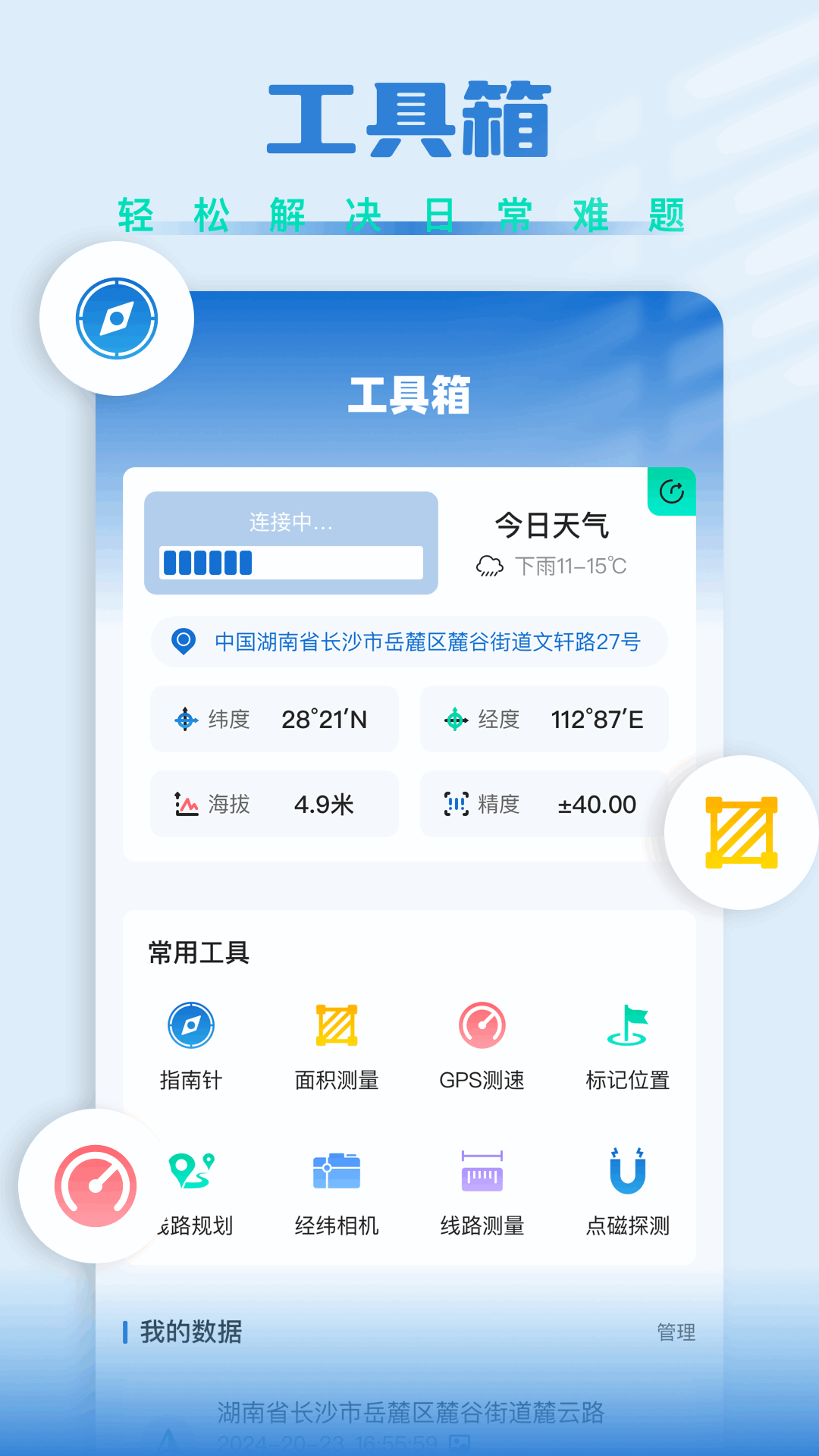
Task: Tap the cloud rain weather icon
Action: coord(489,565)
